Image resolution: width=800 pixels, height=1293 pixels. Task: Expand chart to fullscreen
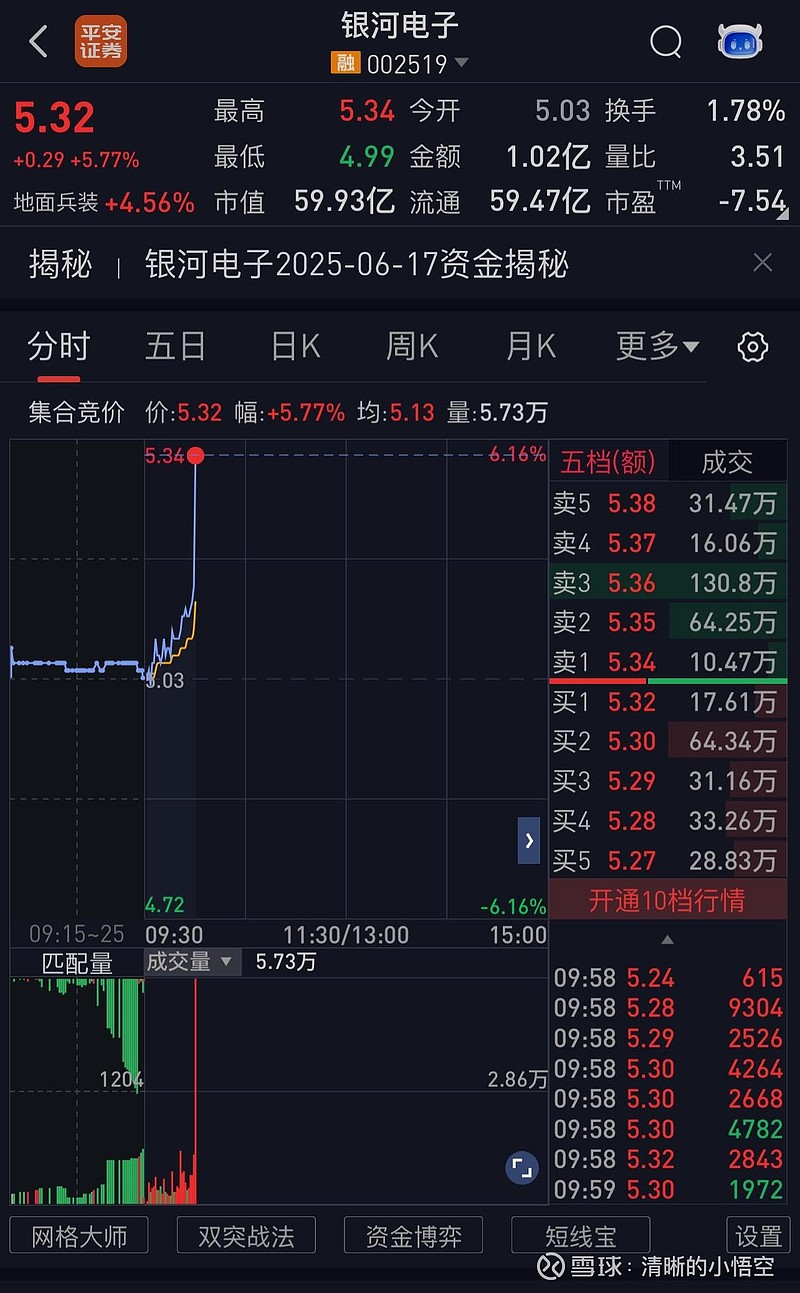pos(522,1167)
